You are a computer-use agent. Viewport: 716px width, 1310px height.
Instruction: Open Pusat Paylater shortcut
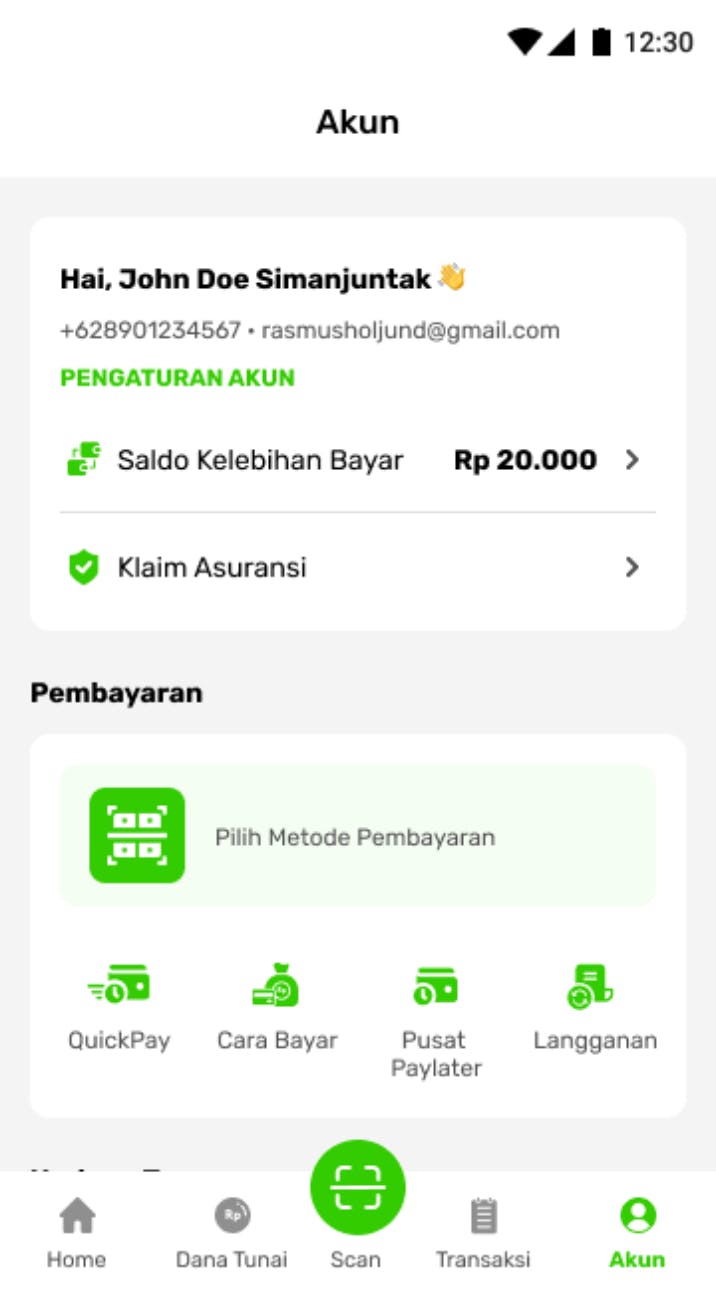pos(436,1020)
